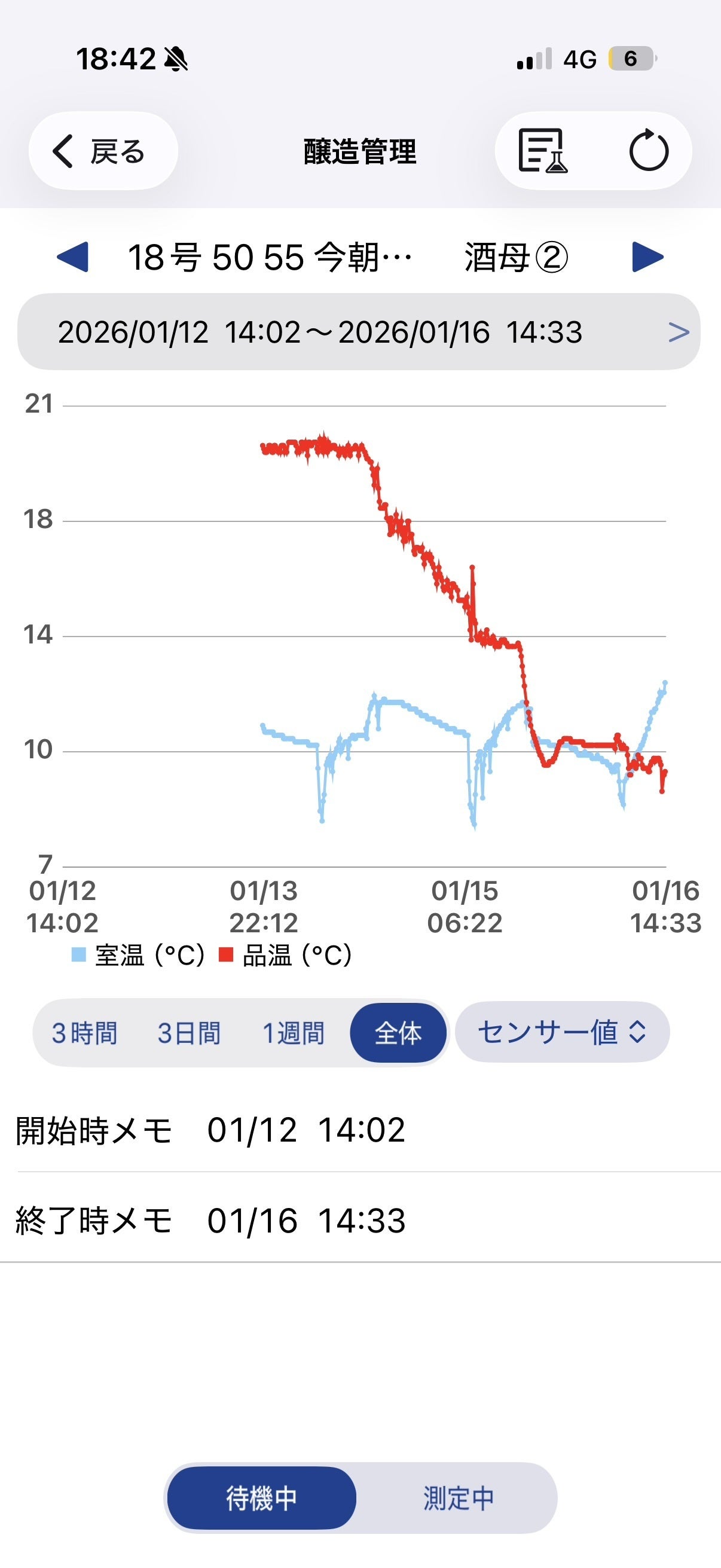
Task: Refresh the chart data
Action: pos(649,150)
